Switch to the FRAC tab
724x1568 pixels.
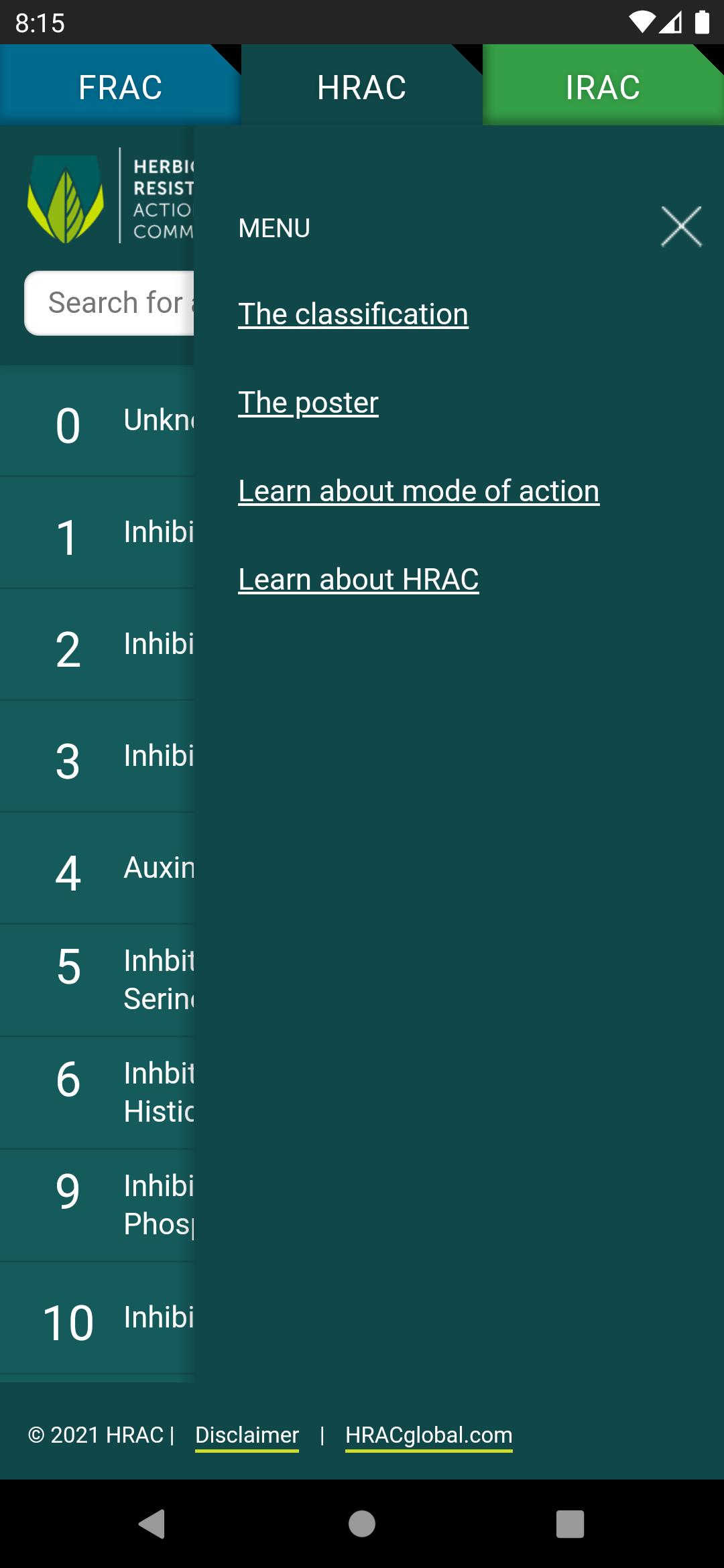(121, 85)
